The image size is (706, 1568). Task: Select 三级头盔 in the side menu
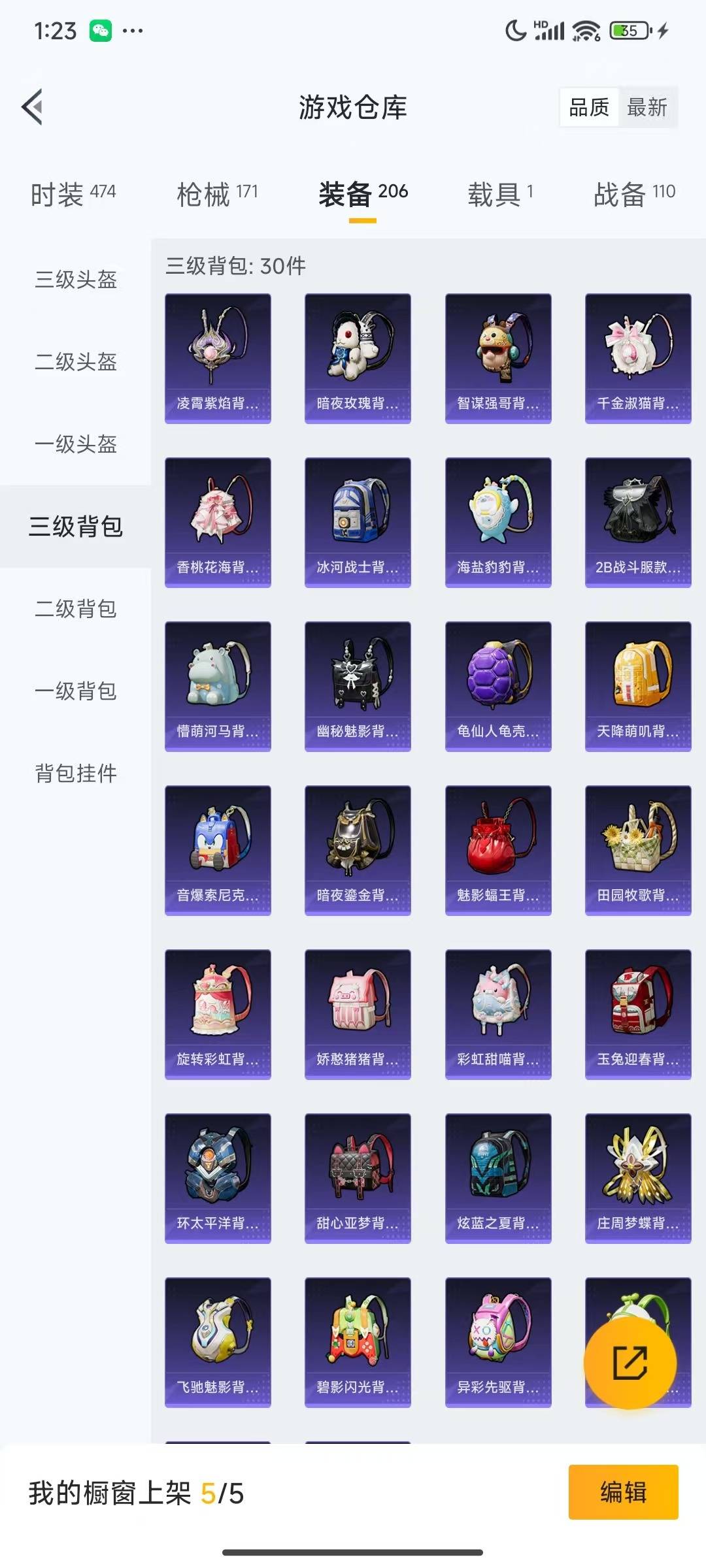tap(76, 280)
